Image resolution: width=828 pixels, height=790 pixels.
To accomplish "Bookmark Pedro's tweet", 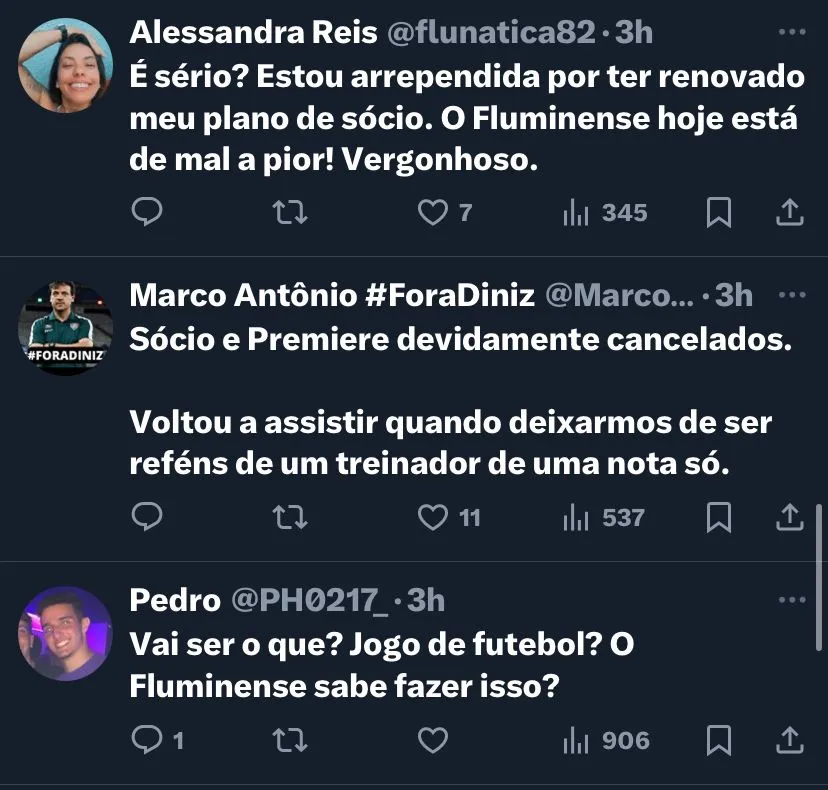I will click(719, 740).
